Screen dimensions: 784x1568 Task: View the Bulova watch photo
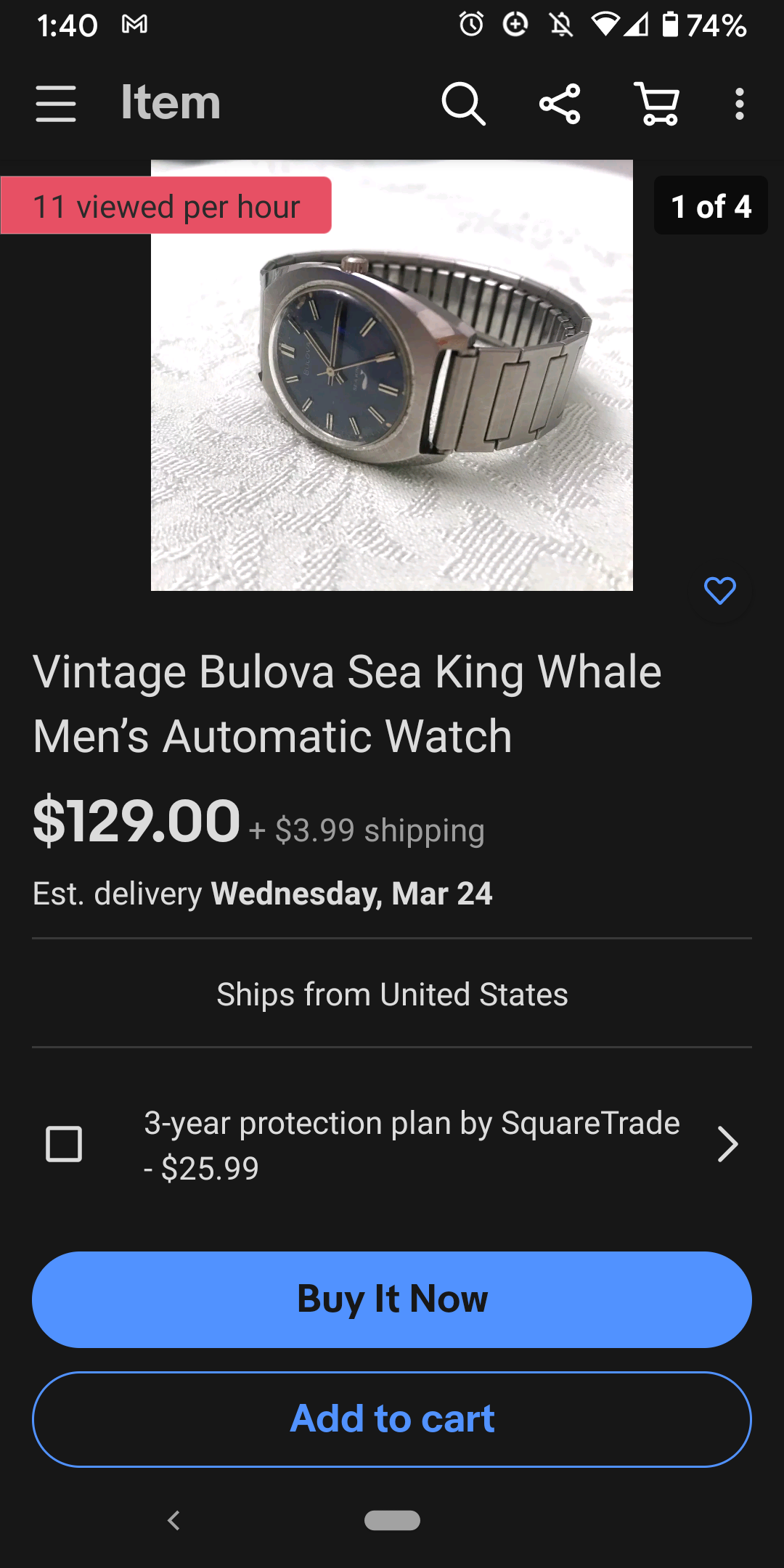click(392, 375)
